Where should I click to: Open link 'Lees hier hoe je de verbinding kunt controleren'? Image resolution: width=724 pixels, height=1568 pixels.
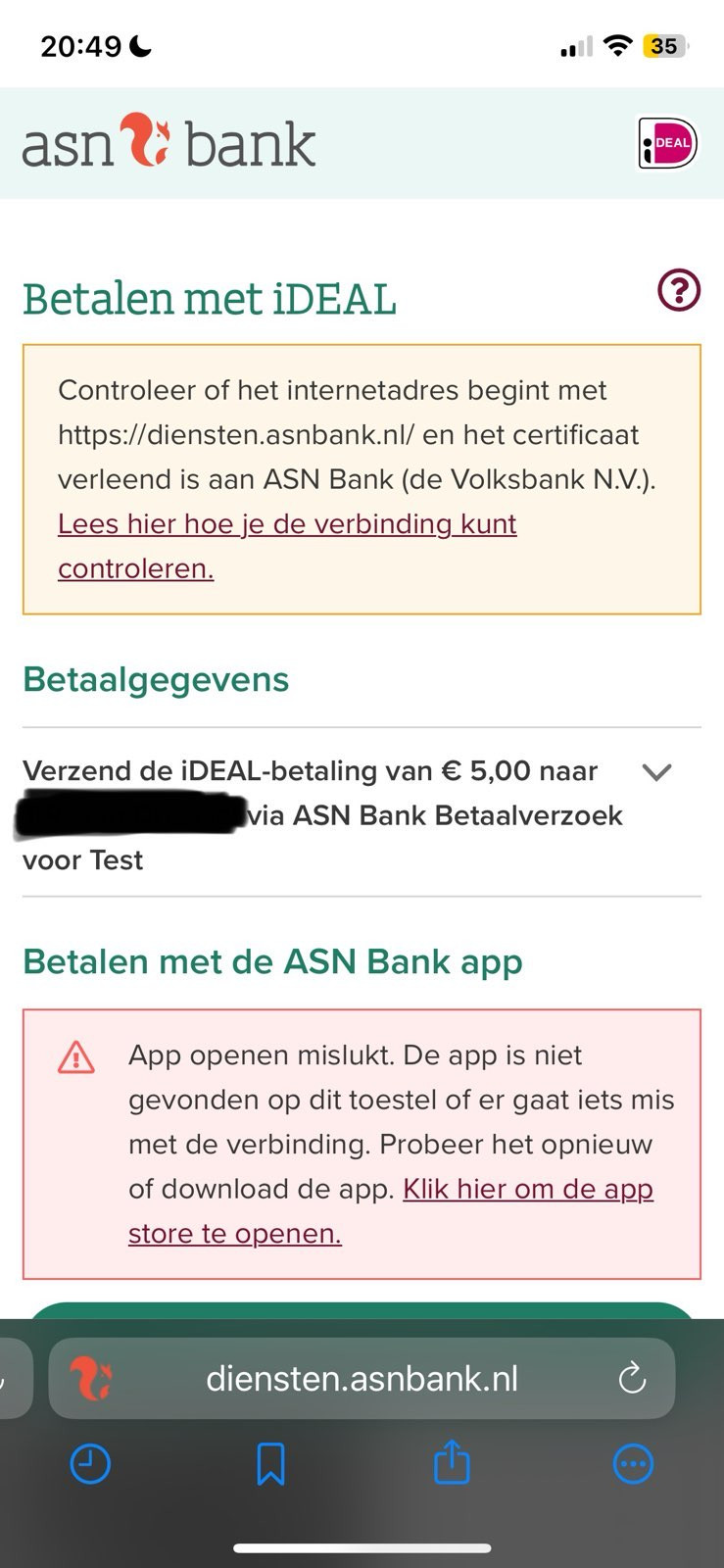click(x=286, y=524)
